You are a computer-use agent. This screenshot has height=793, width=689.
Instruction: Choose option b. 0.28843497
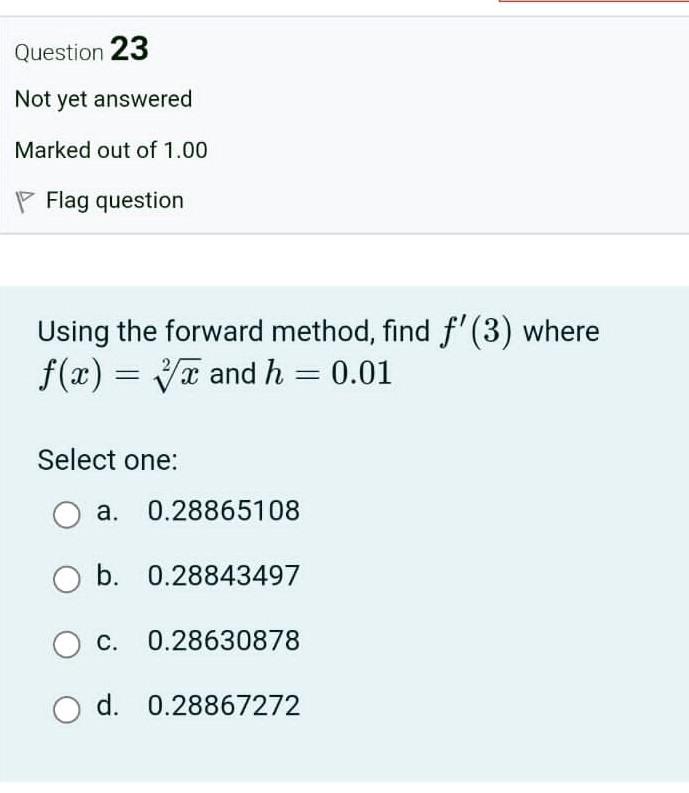point(67,578)
